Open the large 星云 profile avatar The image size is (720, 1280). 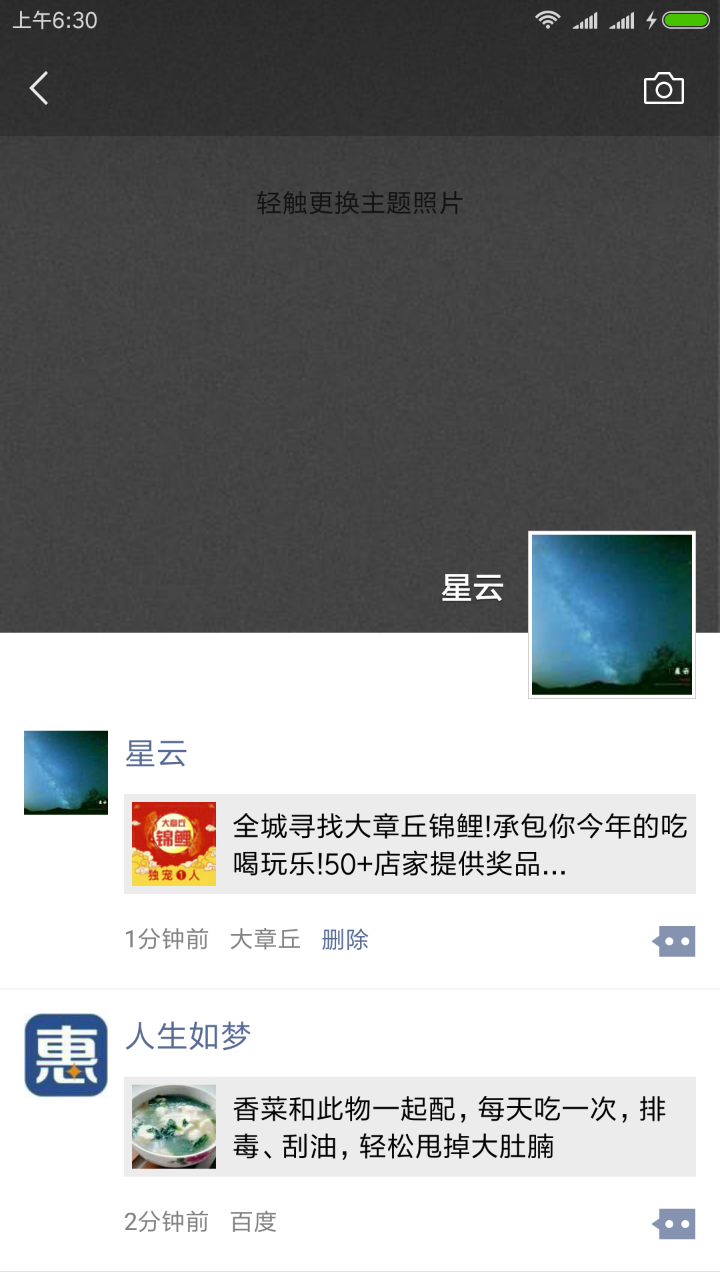point(612,614)
